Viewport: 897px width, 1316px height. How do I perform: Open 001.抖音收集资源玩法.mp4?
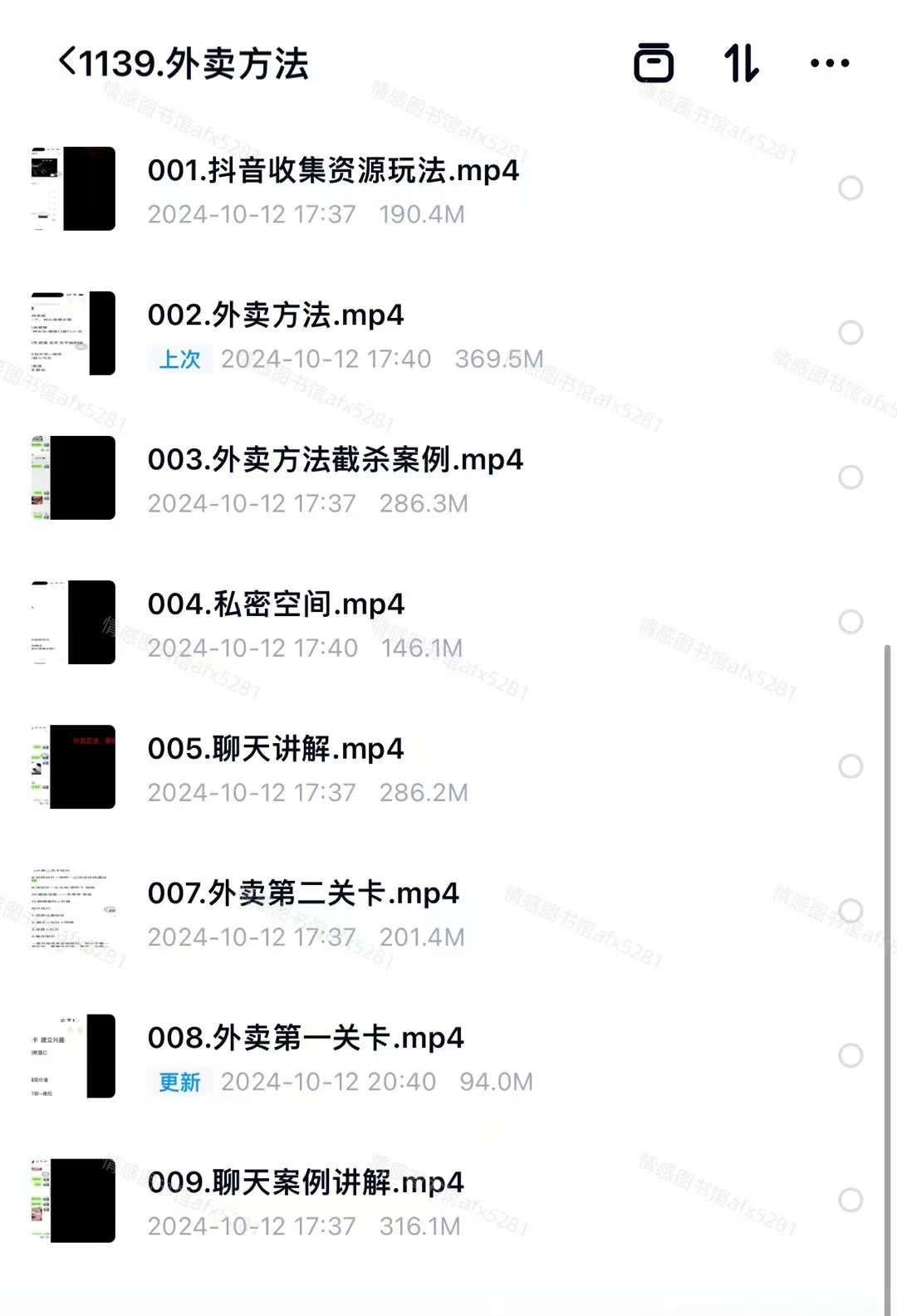332,171
